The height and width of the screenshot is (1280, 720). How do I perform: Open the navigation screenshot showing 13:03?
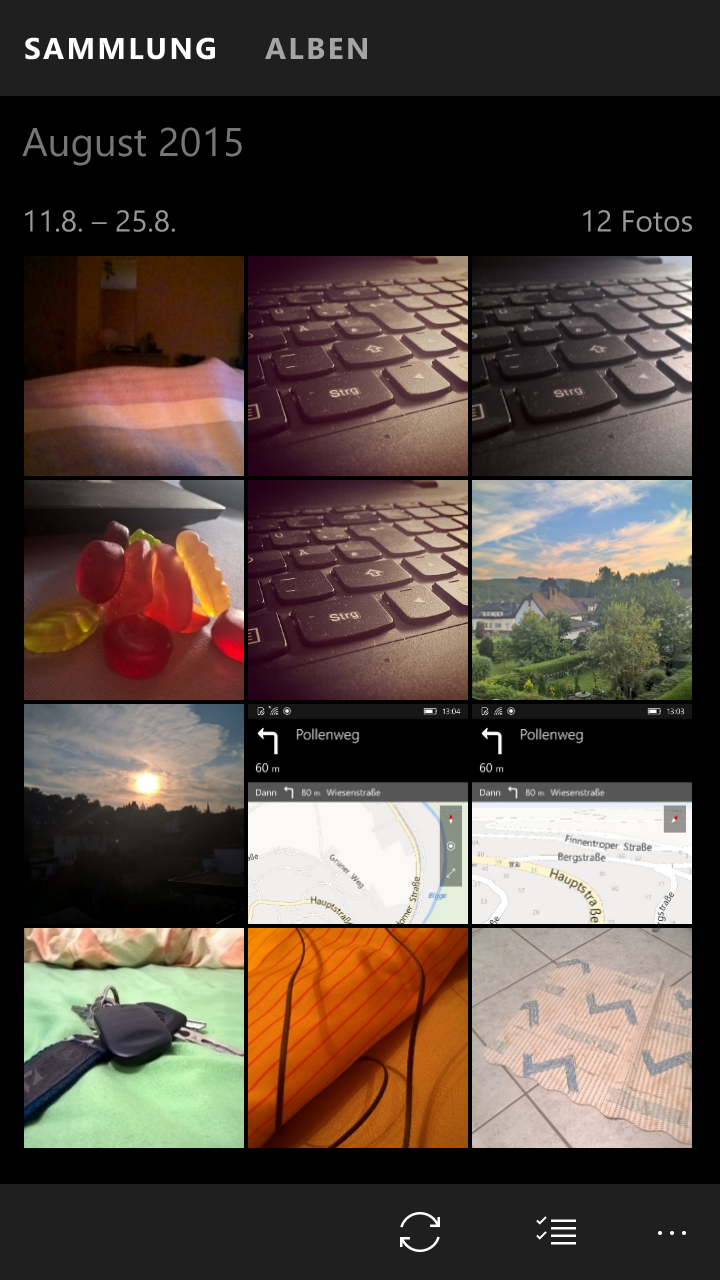[x=582, y=814]
